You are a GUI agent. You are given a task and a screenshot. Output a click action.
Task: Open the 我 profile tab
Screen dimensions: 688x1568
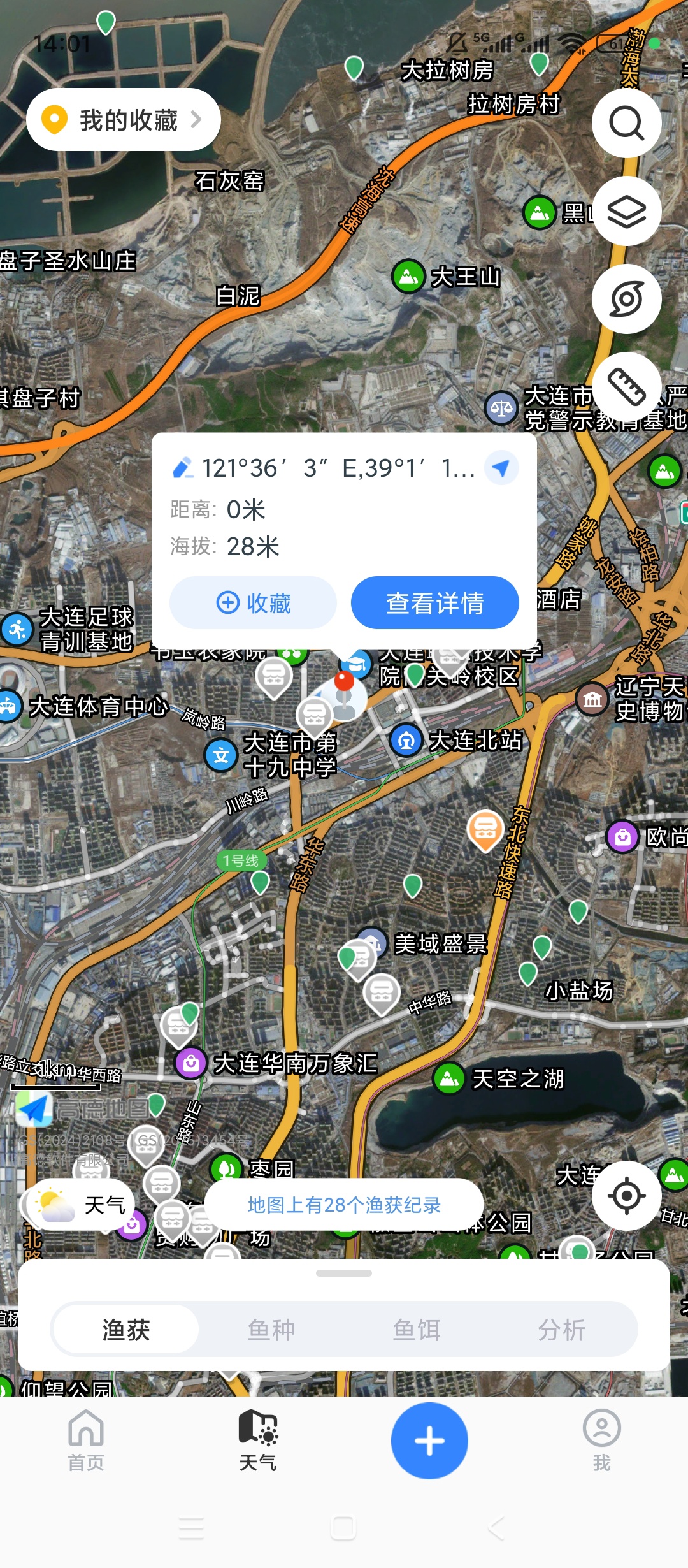tap(602, 1441)
